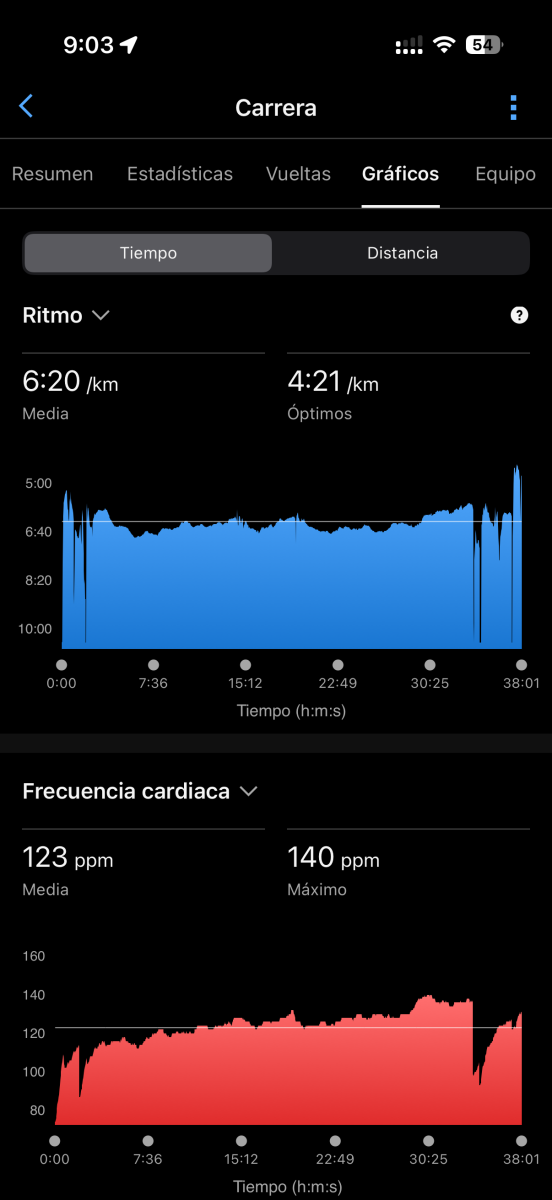Switch charts to Distancia
This screenshot has height=1200, width=552.
(x=402, y=253)
